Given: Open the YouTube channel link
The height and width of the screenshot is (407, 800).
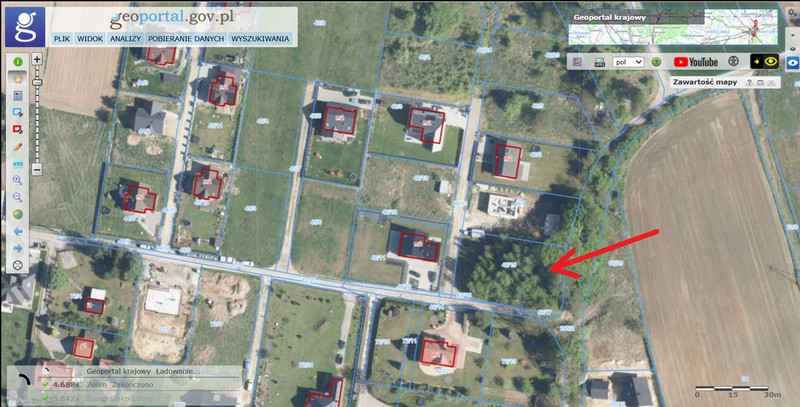Looking at the screenshot, I should pos(696,62).
